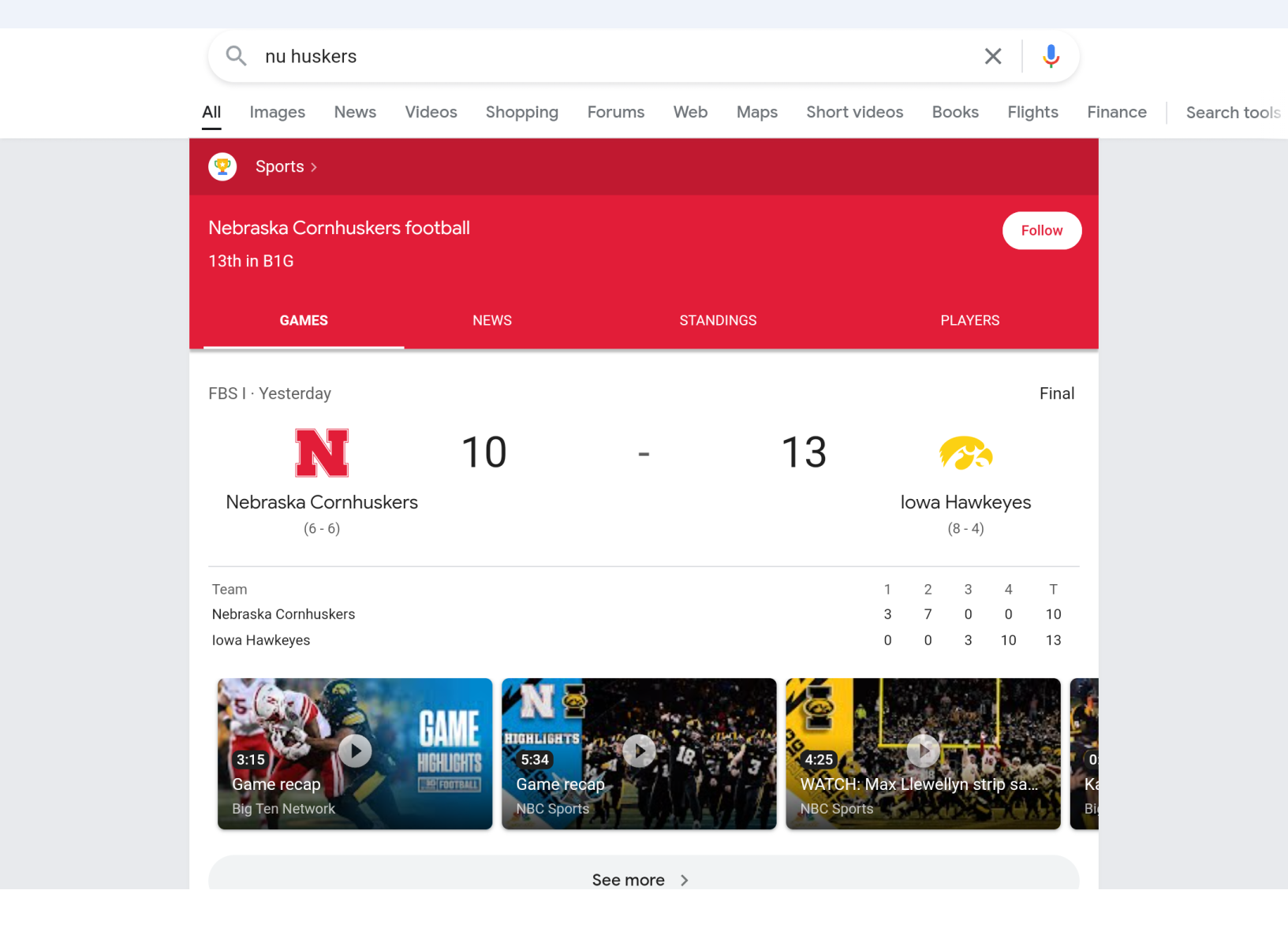
Task: Go to the Forums tab
Action: [615, 112]
